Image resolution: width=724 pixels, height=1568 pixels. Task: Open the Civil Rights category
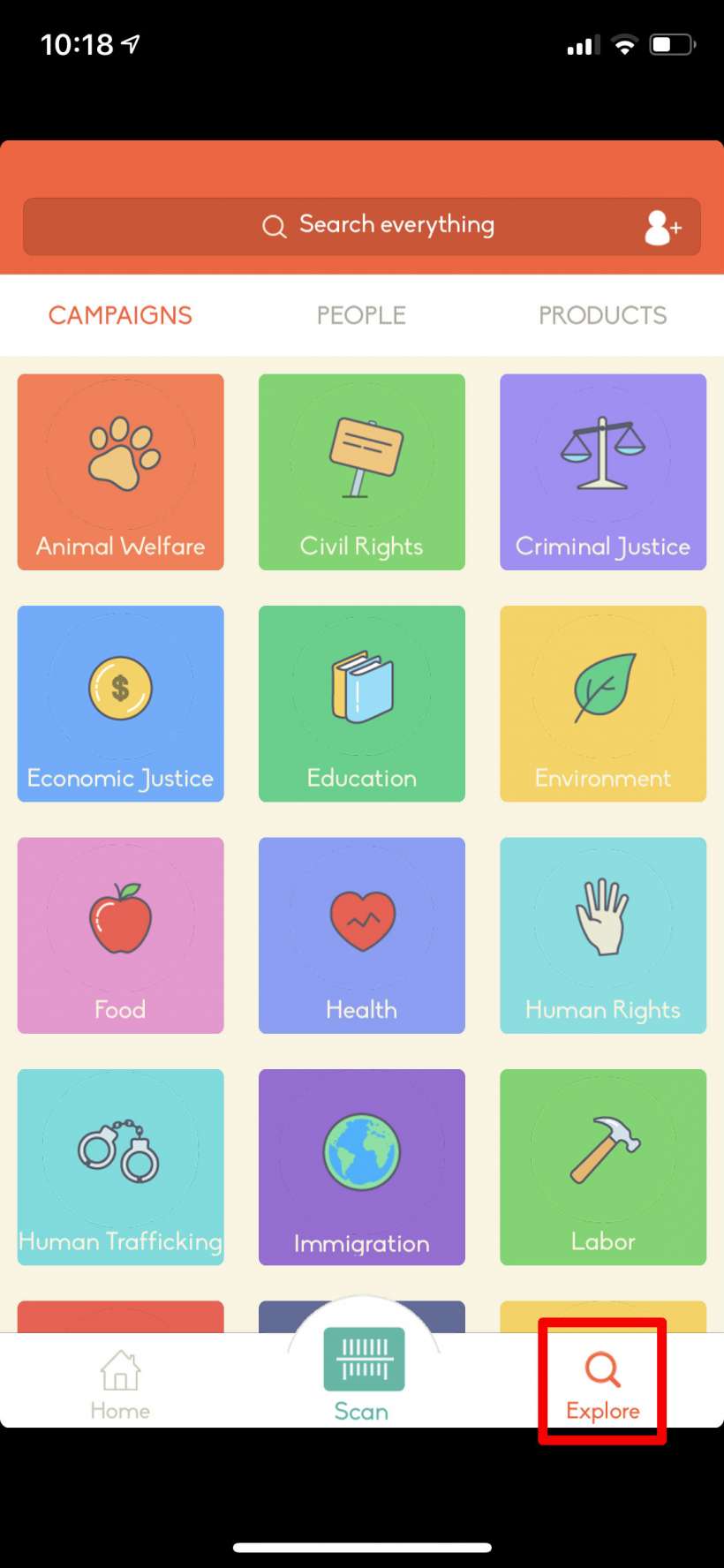tap(361, 471)
